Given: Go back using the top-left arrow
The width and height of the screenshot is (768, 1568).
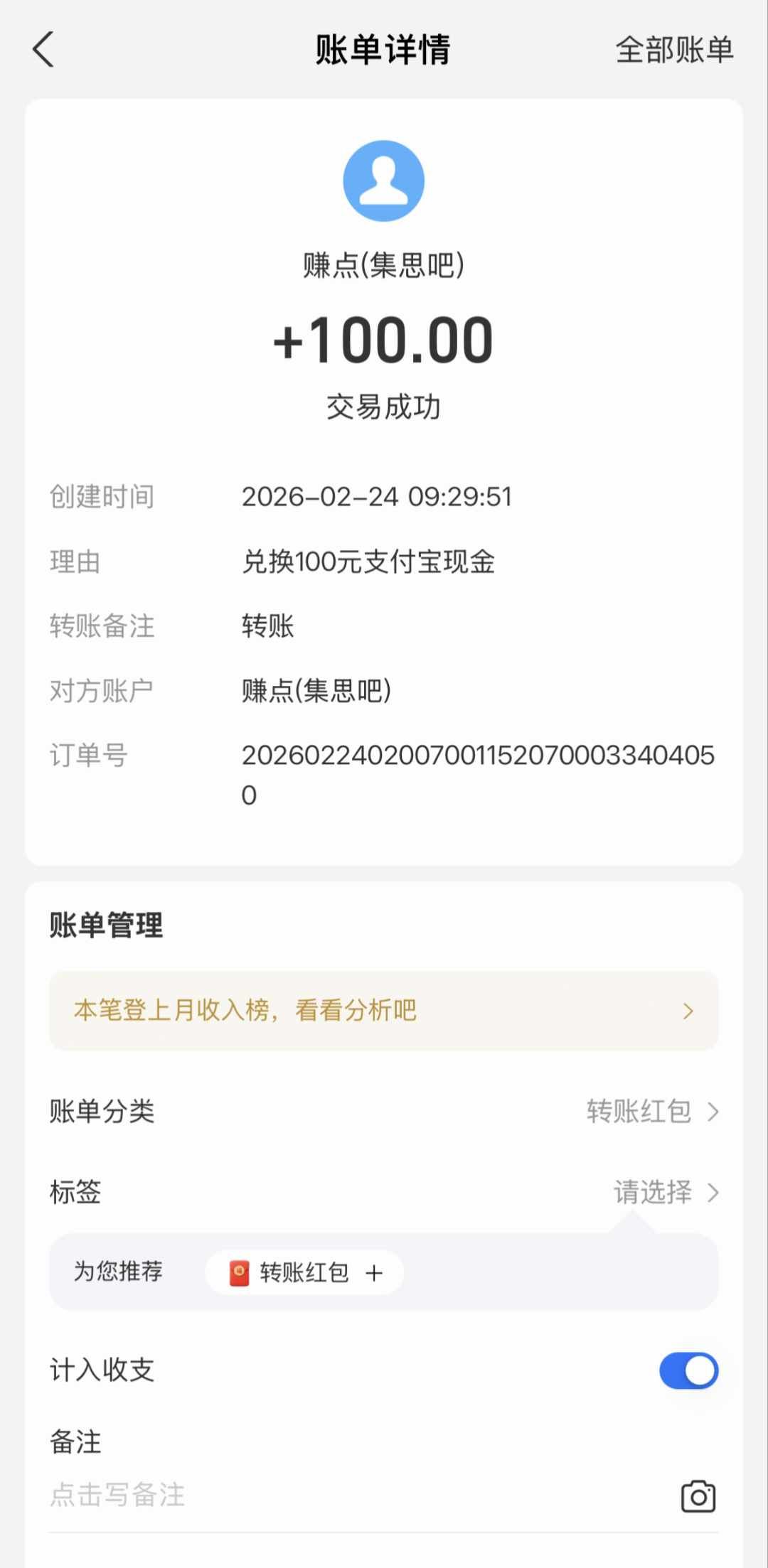Looking at the screenshot, I should click(43, 50).
